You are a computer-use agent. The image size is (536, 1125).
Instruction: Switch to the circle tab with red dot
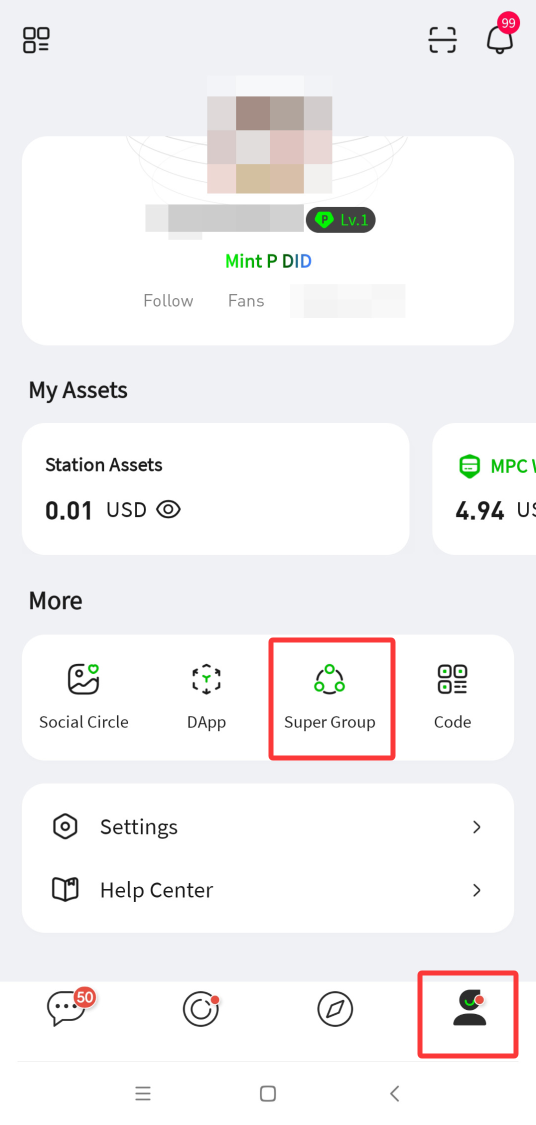point(201,1009)
